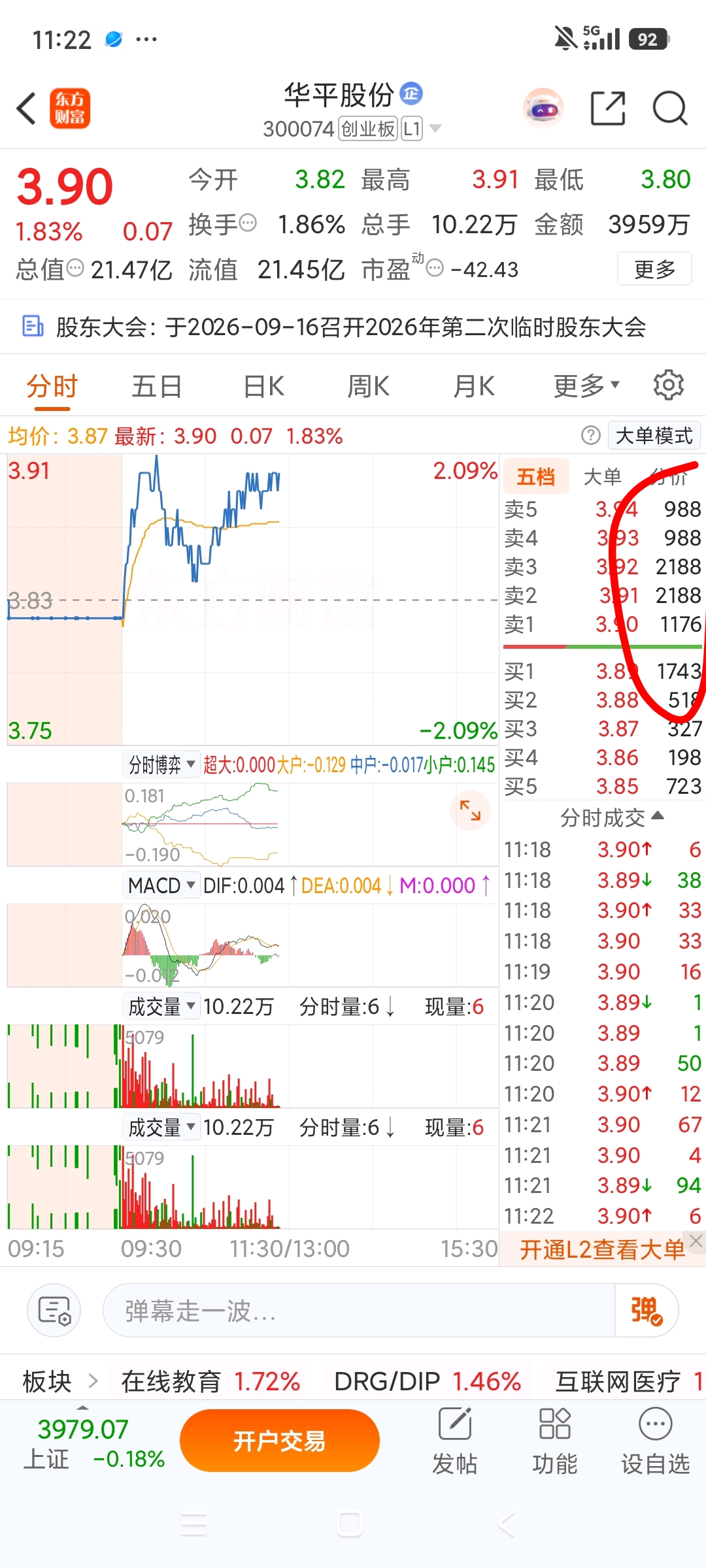This screenshot has width=706, height=1568.
Task: Open the search magnifier icon
Action: (x=670, y=108)
